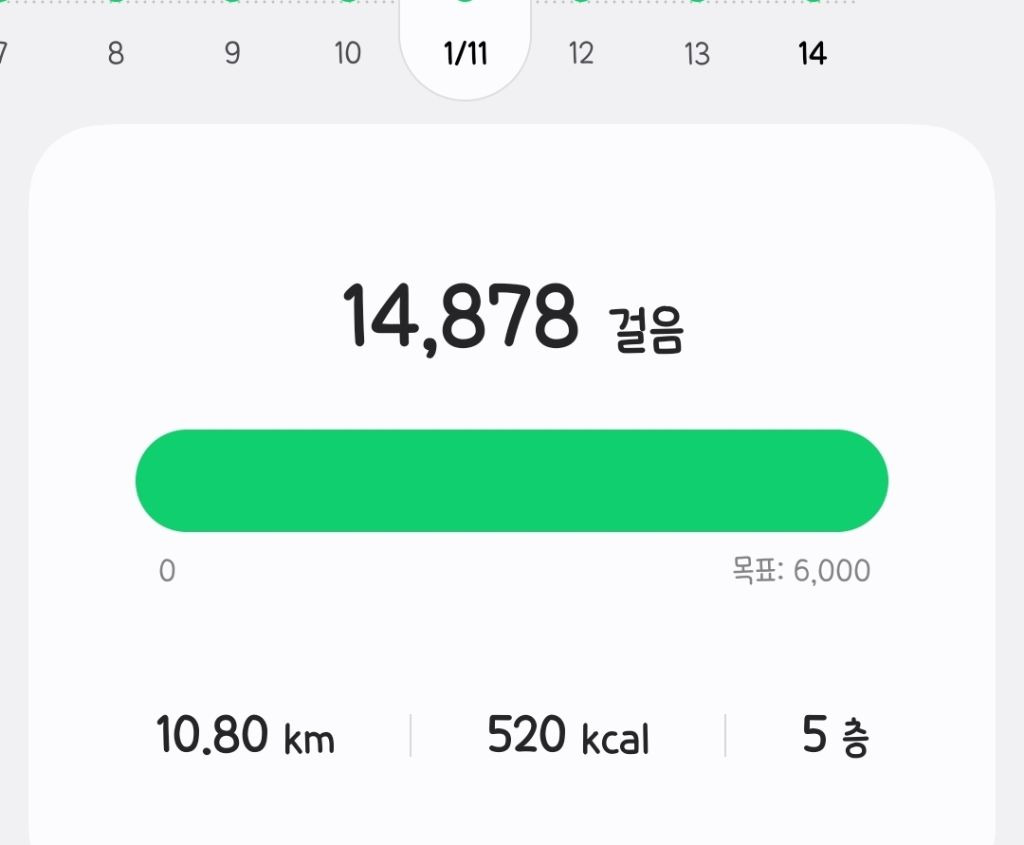Tap the selected 1/11 date
This screenshot has width=1024, height=845.
tap(465, 53)
